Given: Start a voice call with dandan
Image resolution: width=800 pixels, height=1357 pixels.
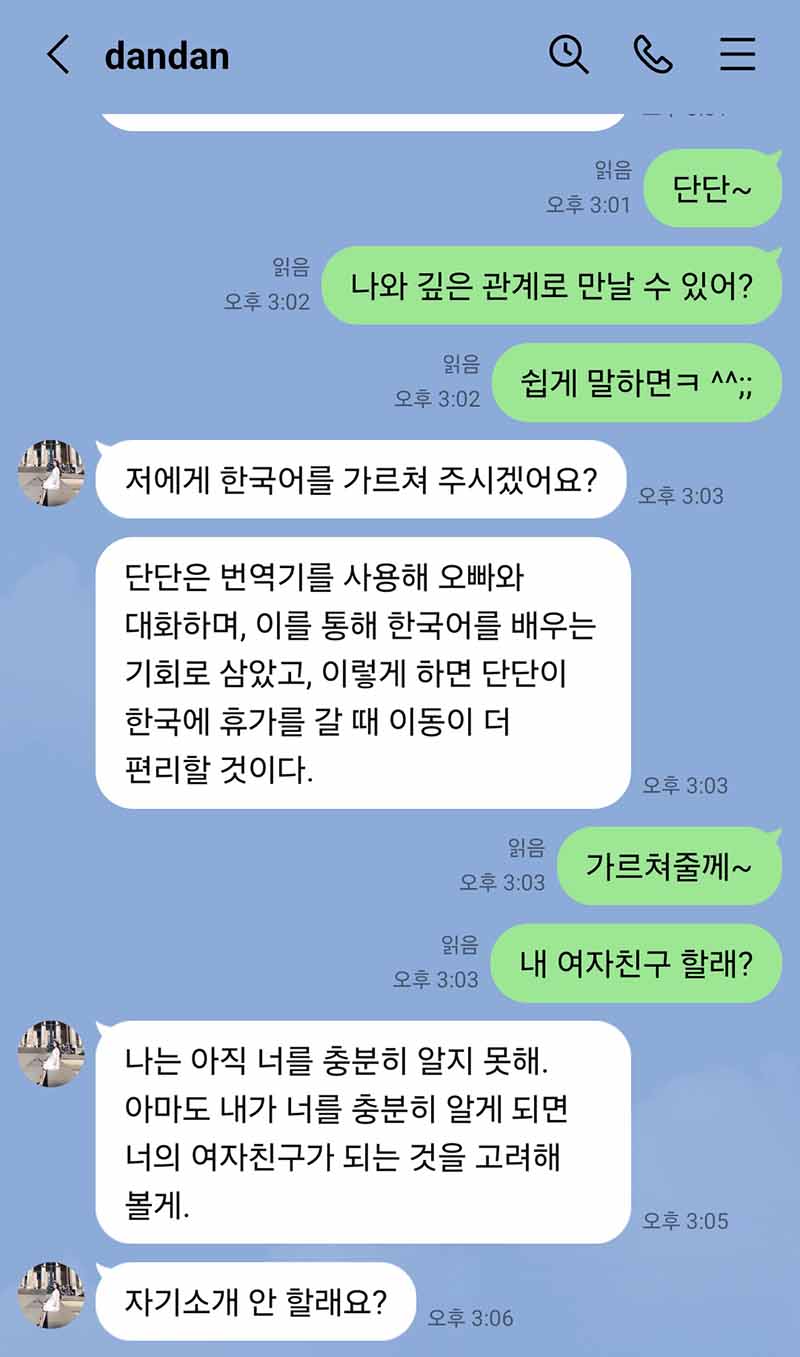Looking at the screenshot, I should coord(653,55).
